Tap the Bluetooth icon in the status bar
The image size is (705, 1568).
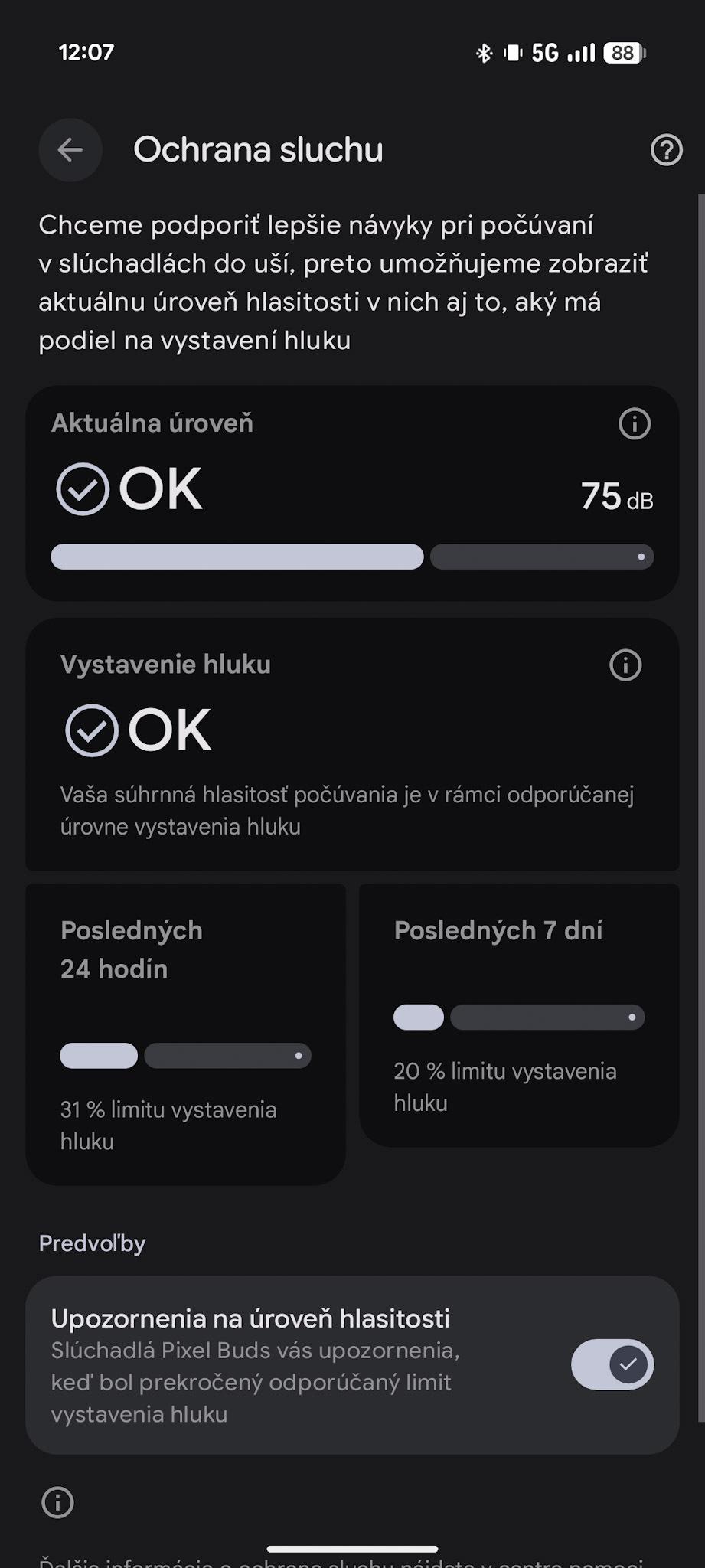click(x=484, y=52)
